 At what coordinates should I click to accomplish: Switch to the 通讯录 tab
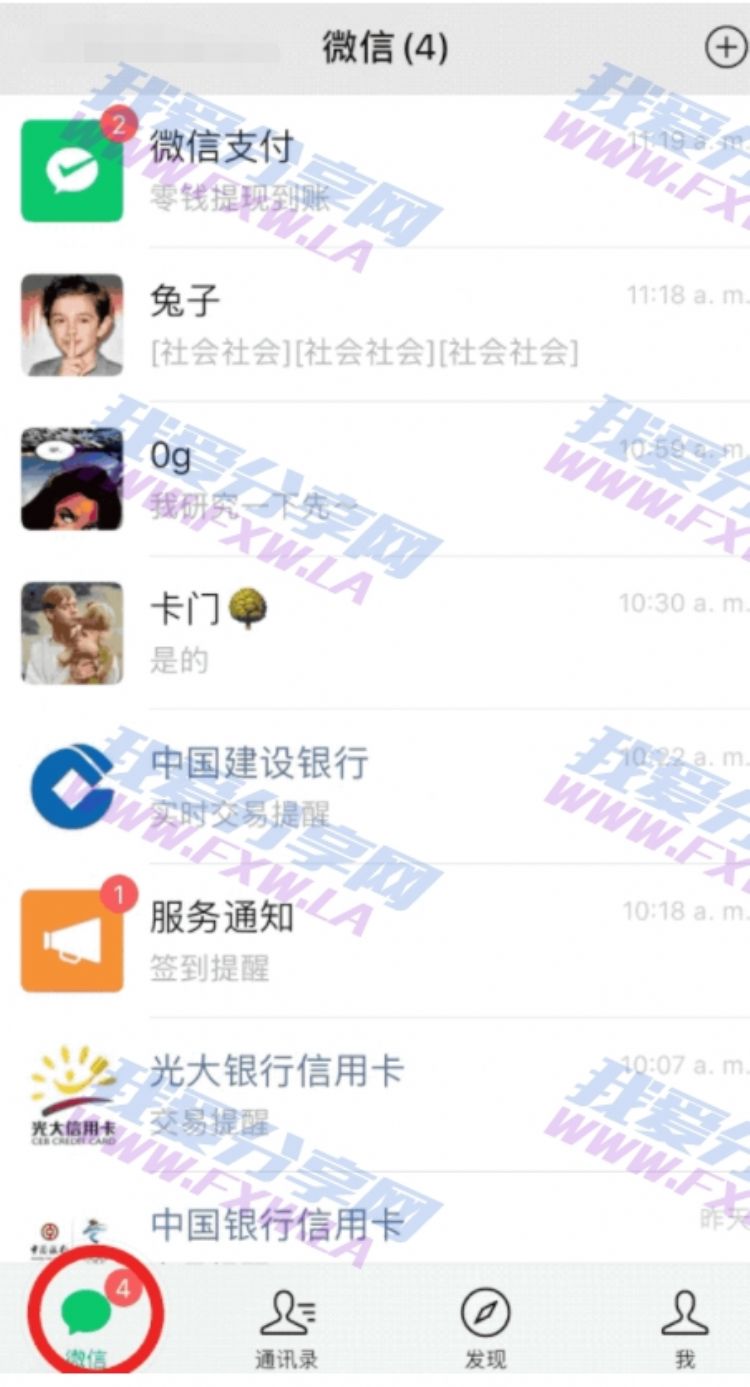click(x=287, y=1327)
